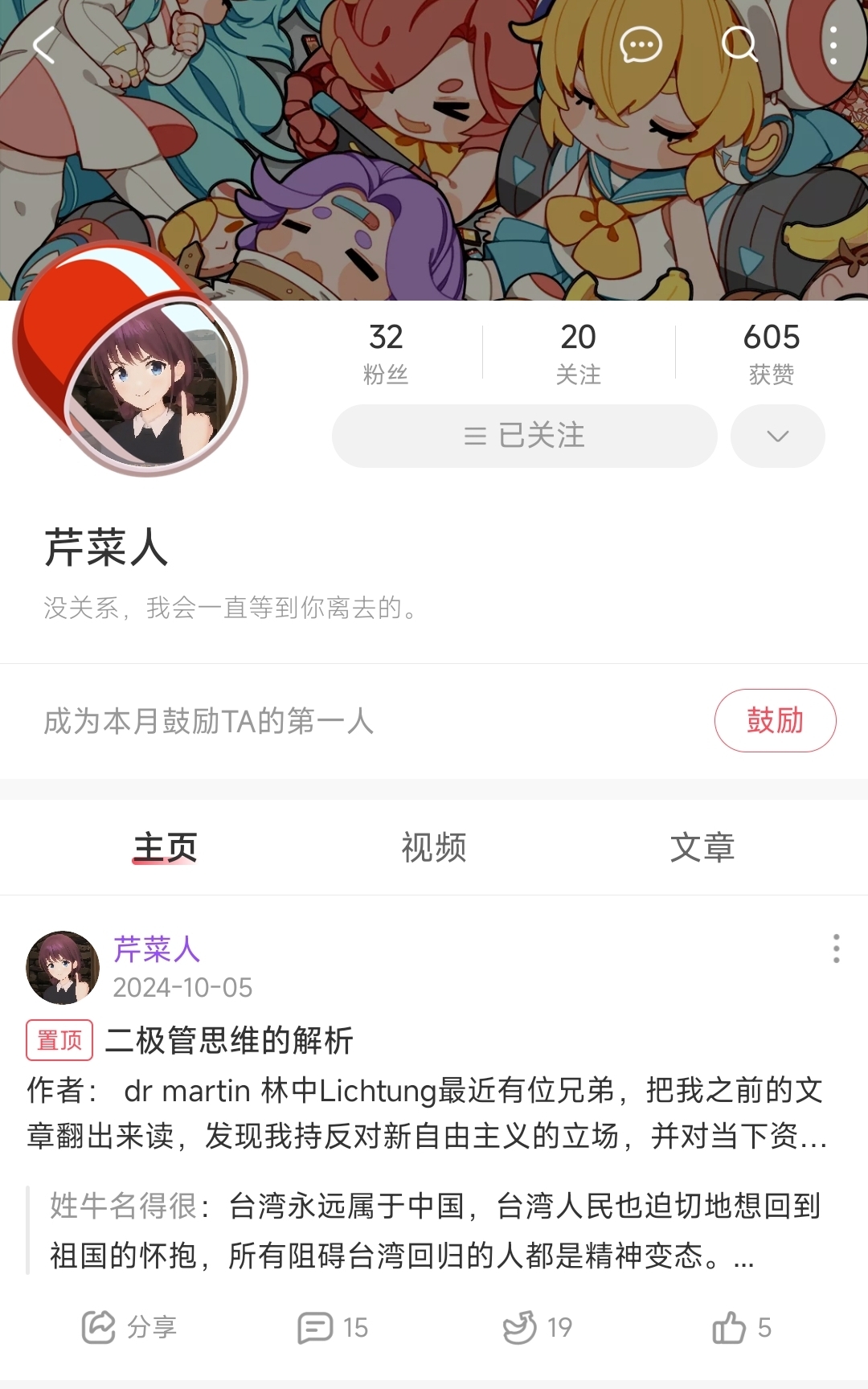View the 32 粉丝 followers list

pos(386,352)
